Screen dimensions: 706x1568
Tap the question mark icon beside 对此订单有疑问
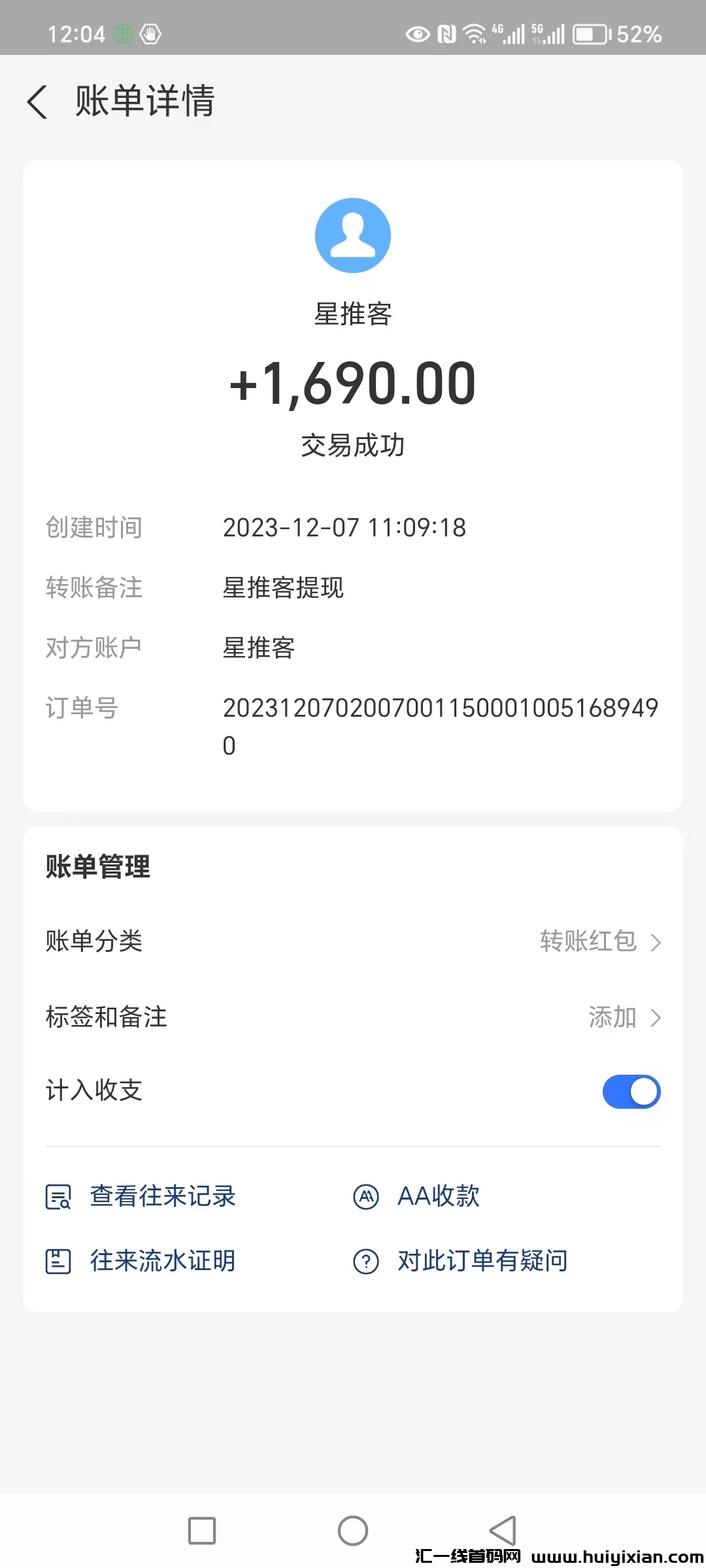coord(366,1260)
